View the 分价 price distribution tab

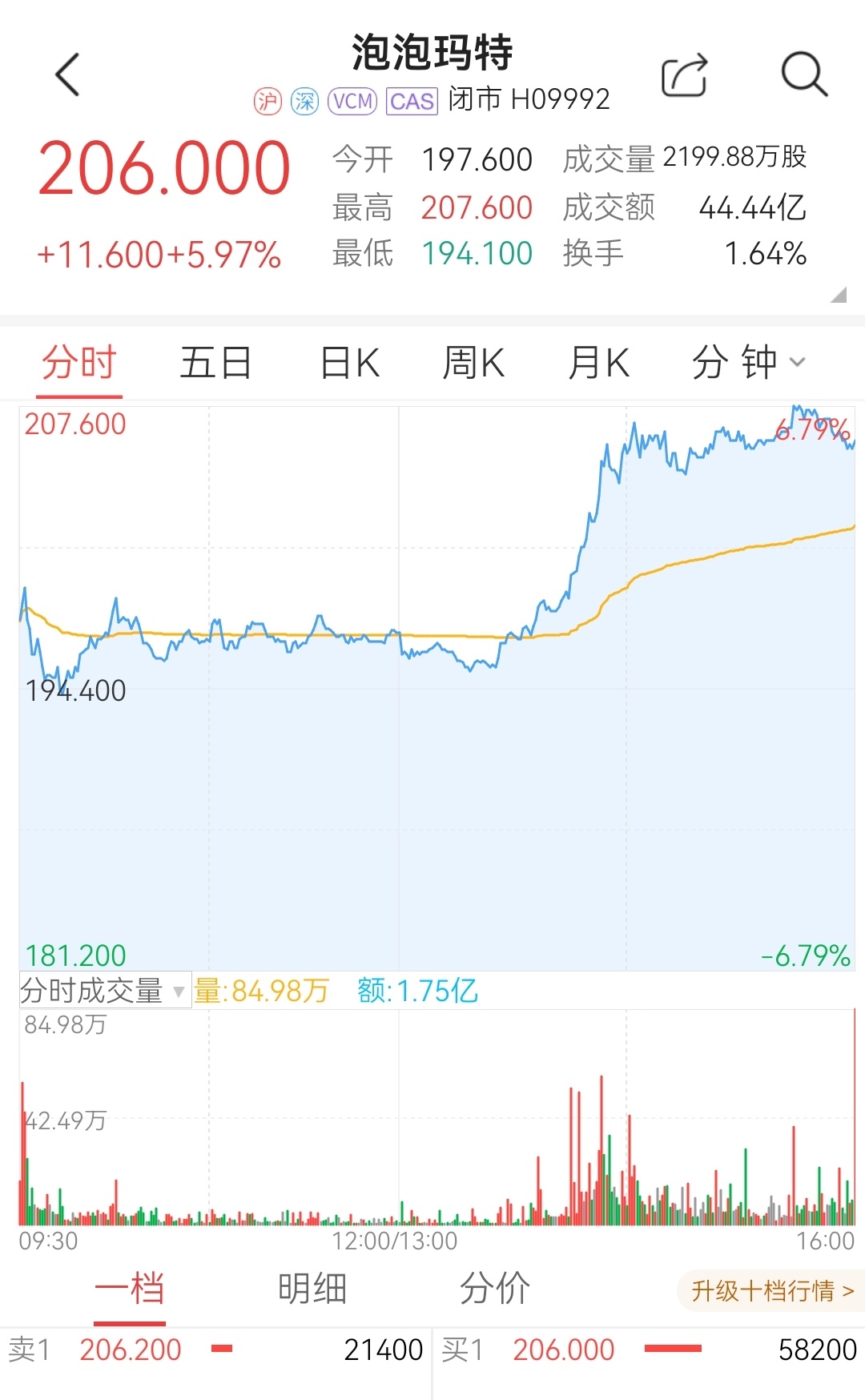click(x=494, y=1289)
